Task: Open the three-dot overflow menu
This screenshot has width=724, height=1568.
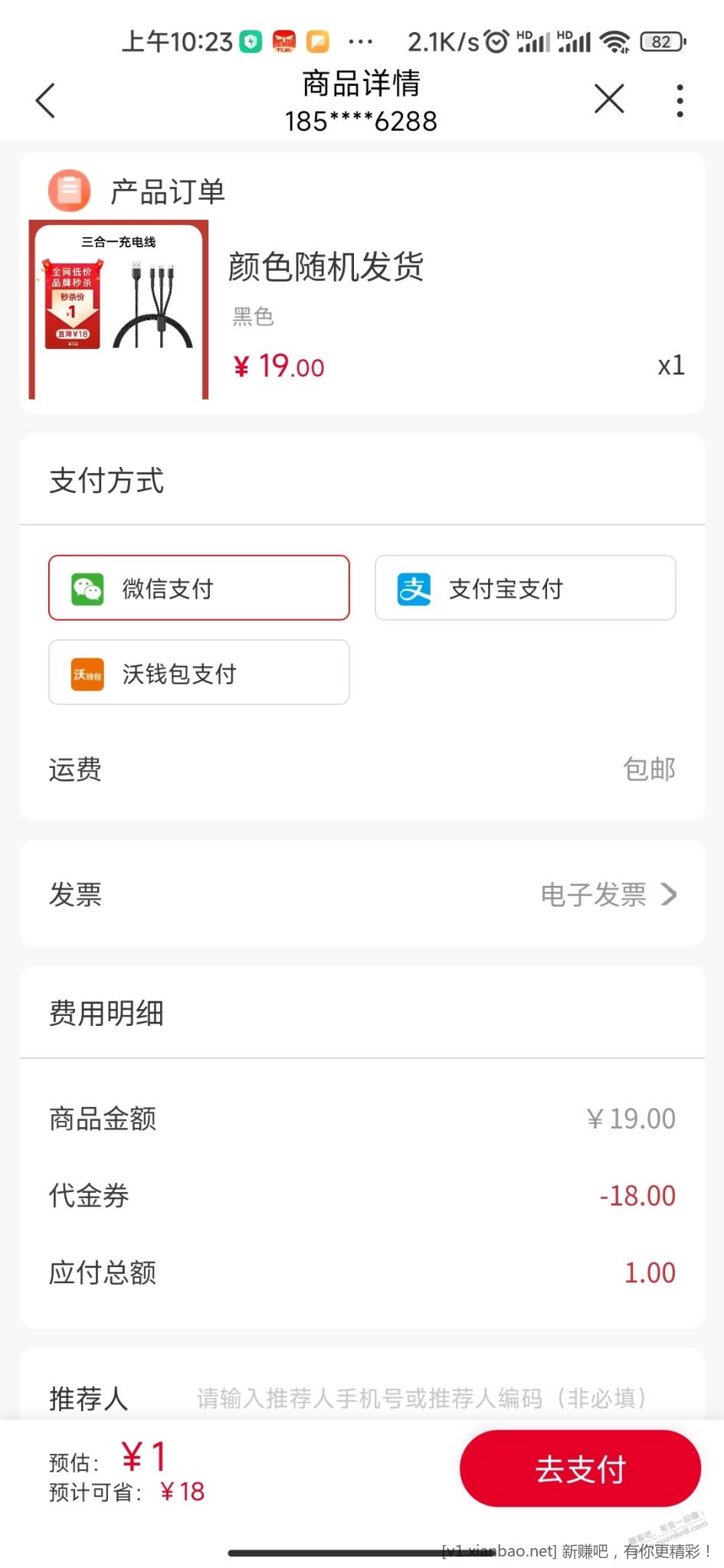Action: (680, 100)
